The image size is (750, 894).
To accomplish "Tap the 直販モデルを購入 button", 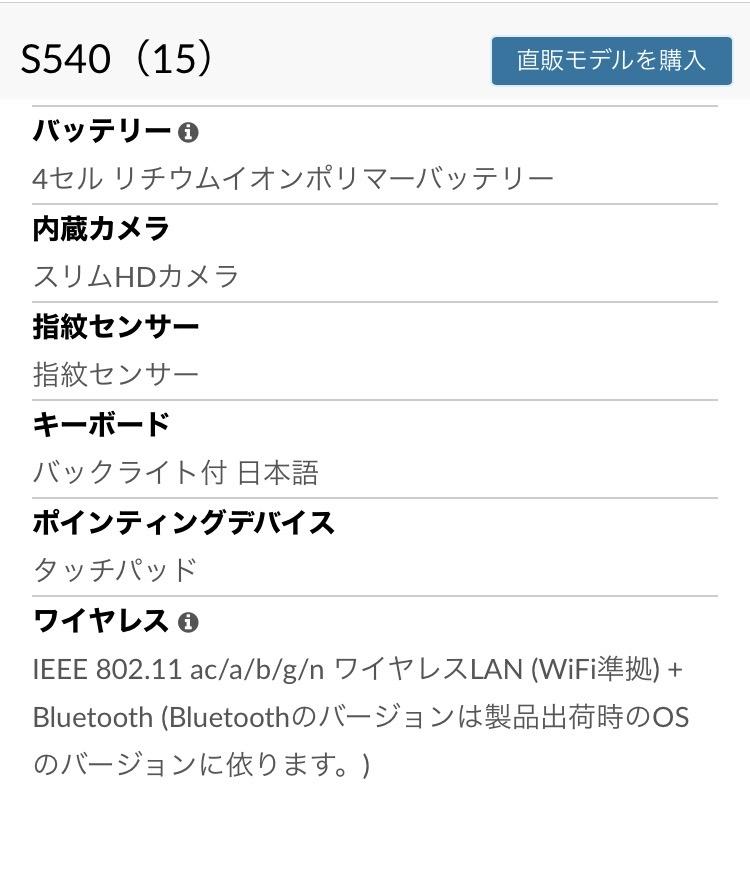I will click(x=611, y=60).
